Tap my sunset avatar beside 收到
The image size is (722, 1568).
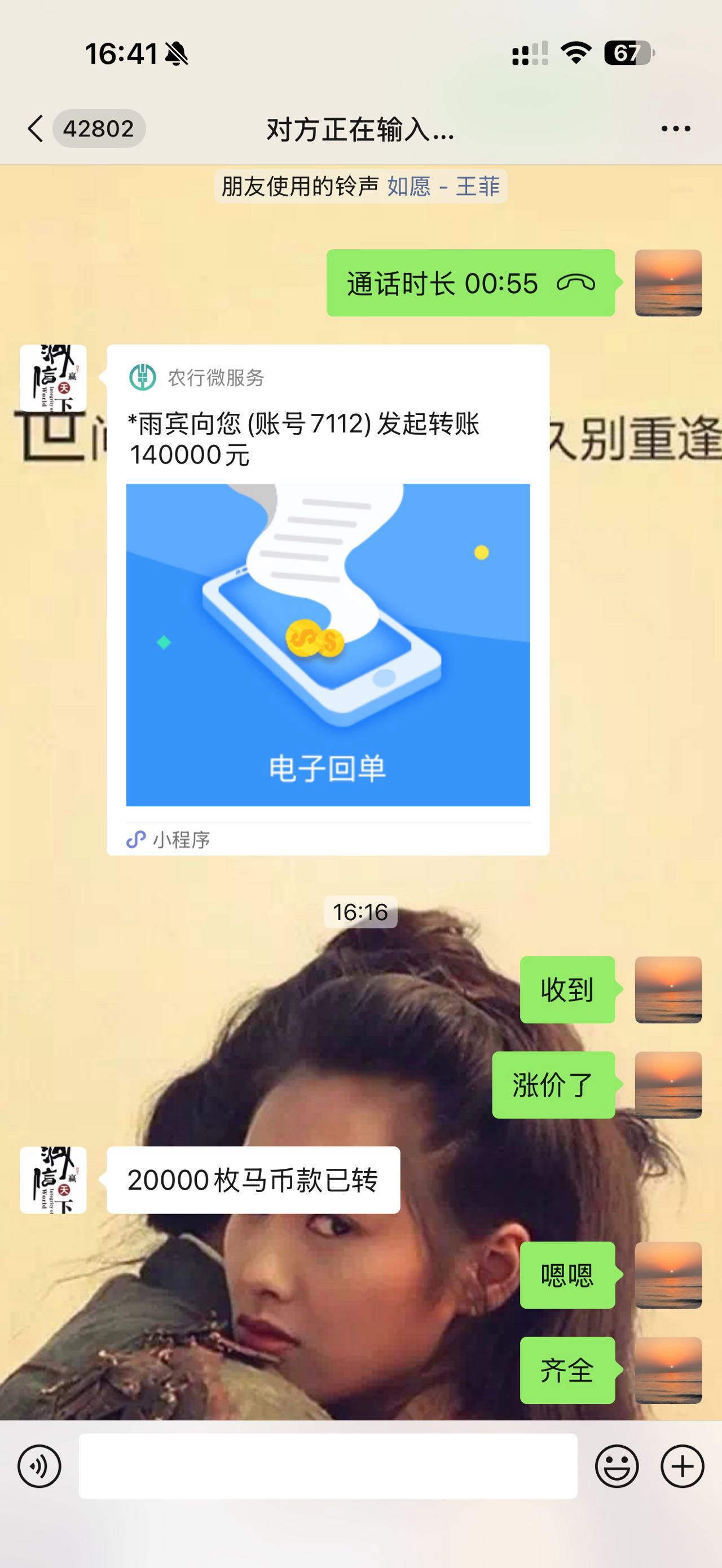click(668, 990)
